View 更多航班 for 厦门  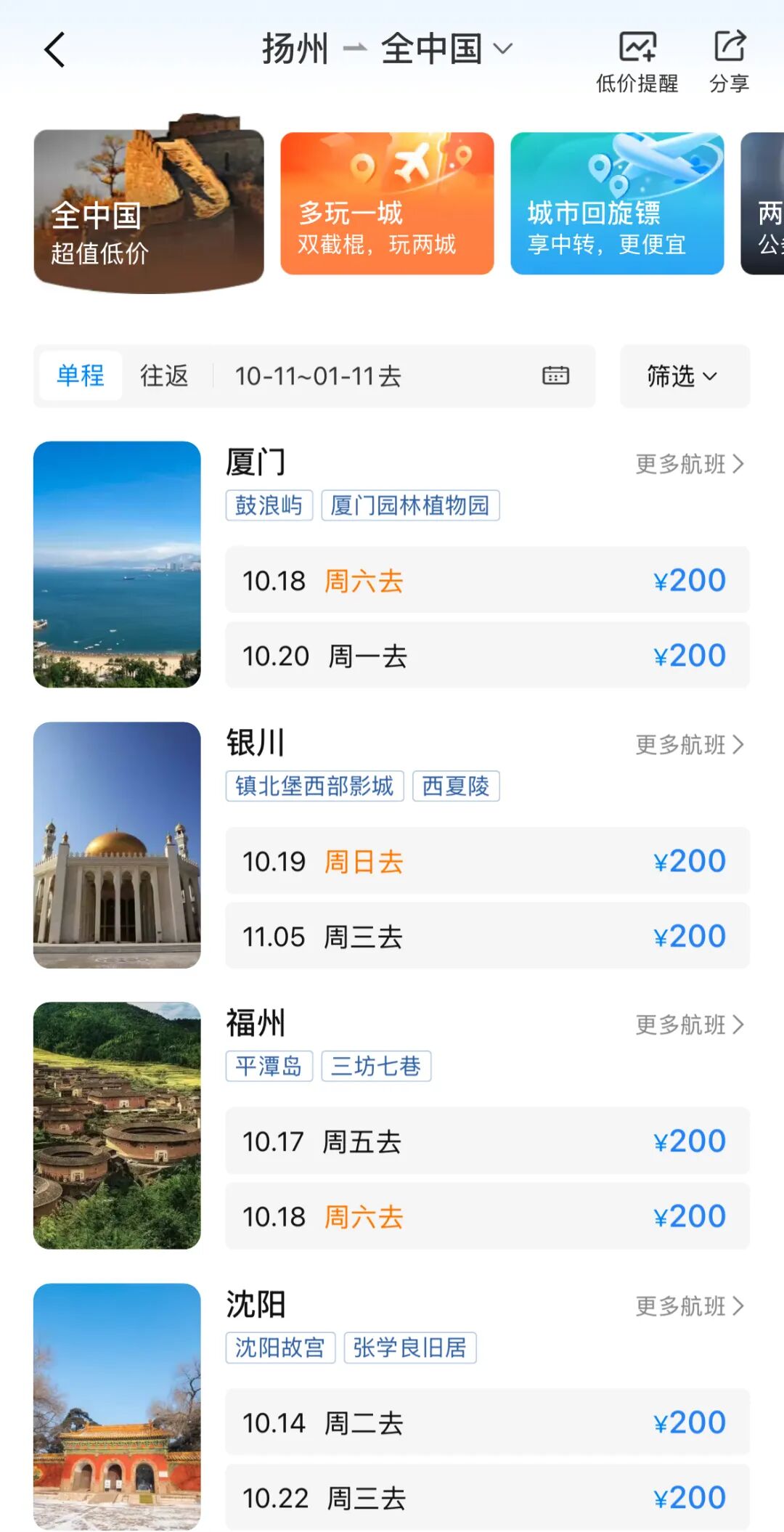(689, 464)
